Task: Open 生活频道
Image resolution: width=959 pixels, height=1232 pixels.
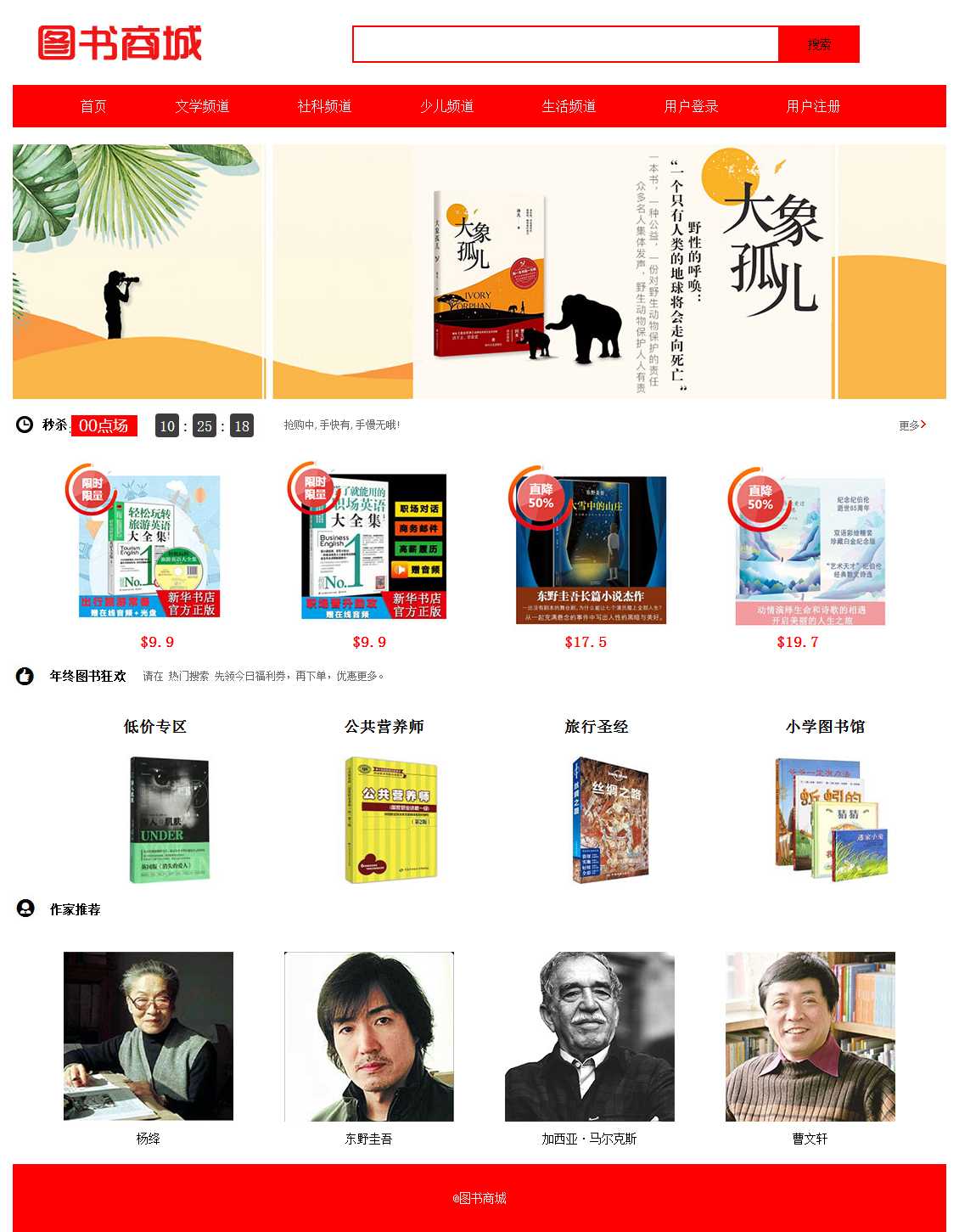Action: click(x=569, y=106)
